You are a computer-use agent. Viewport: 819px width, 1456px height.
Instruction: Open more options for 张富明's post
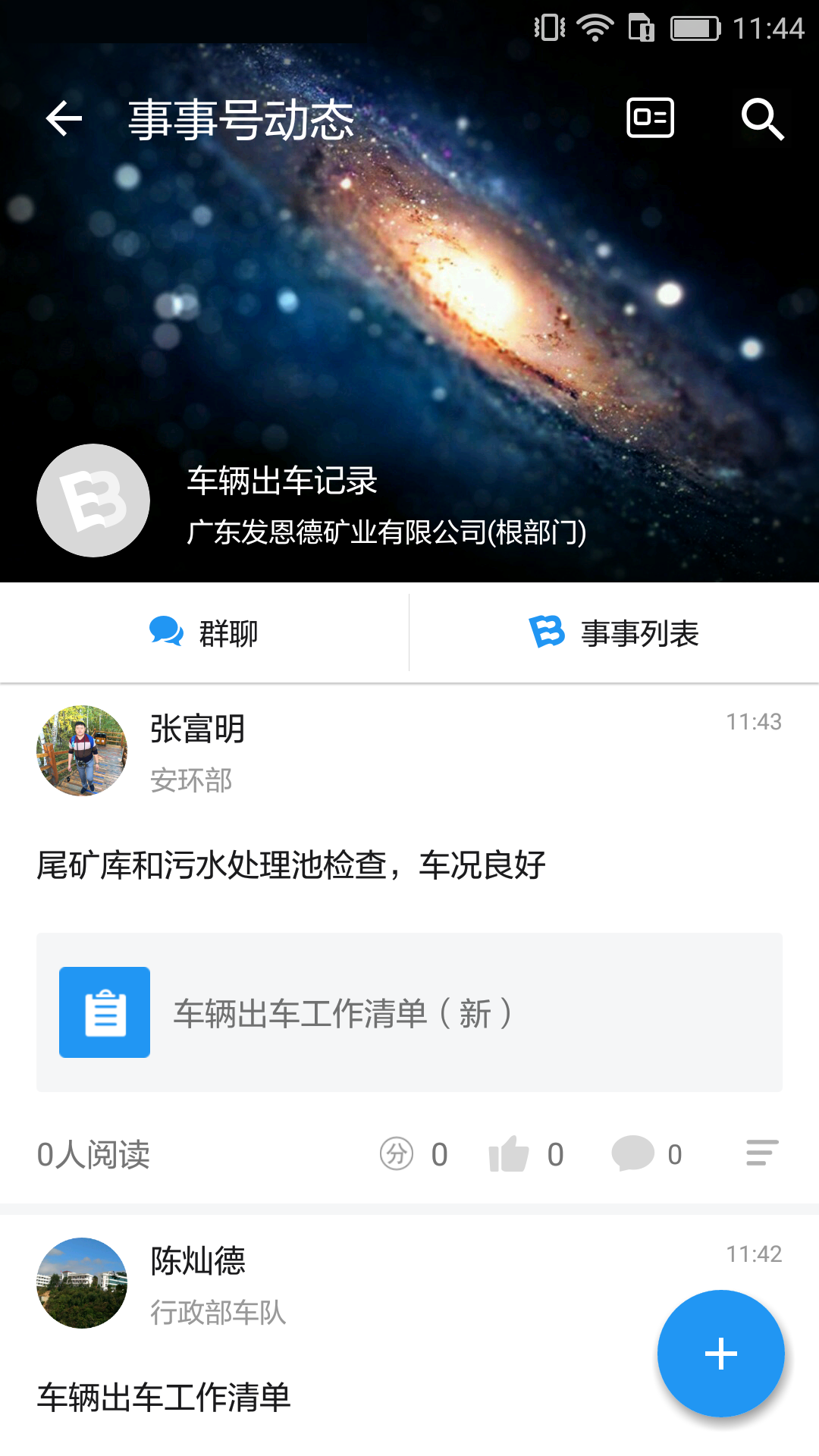(x=761, y=1153)
